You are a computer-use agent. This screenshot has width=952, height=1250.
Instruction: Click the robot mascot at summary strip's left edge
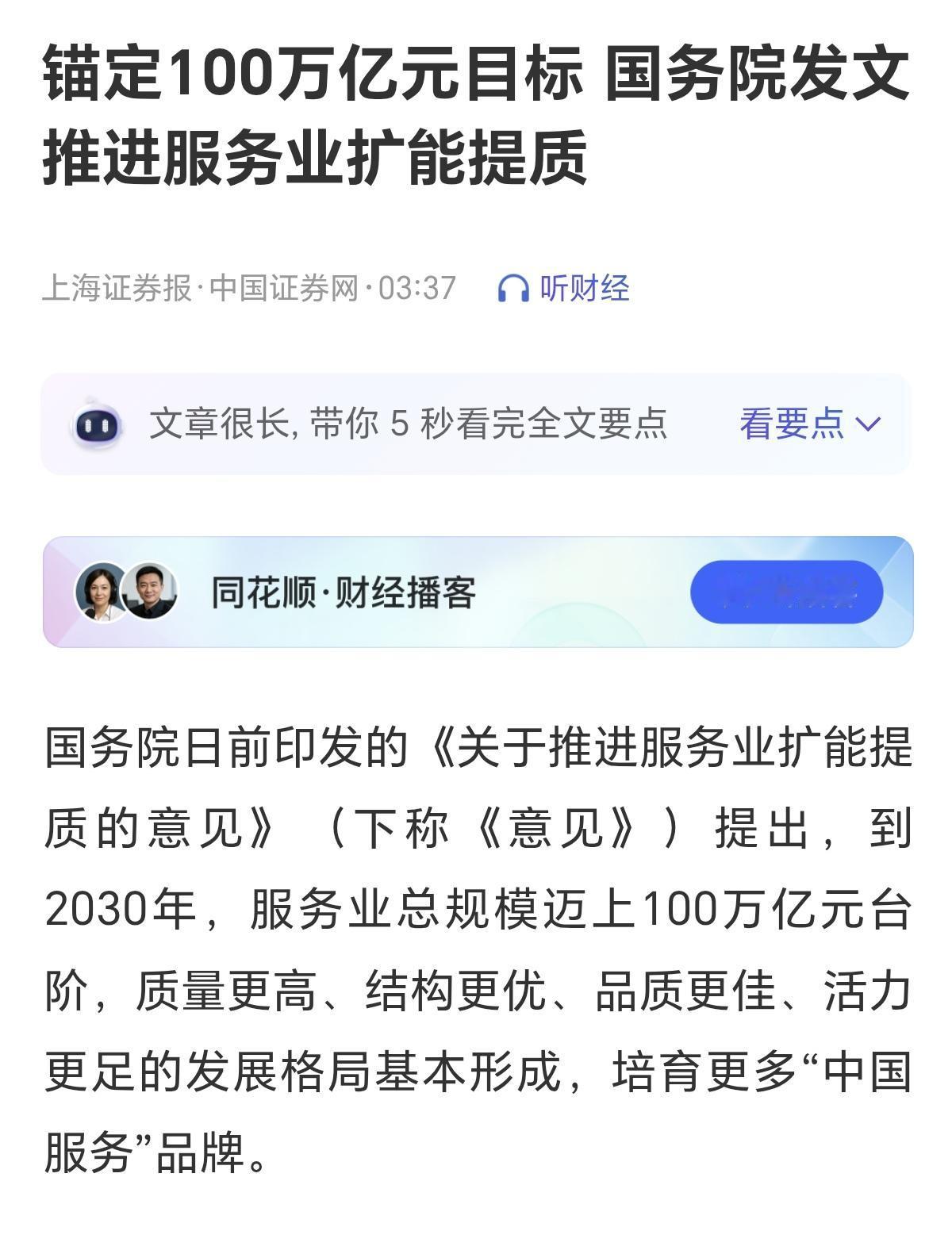tap(97, 426)
